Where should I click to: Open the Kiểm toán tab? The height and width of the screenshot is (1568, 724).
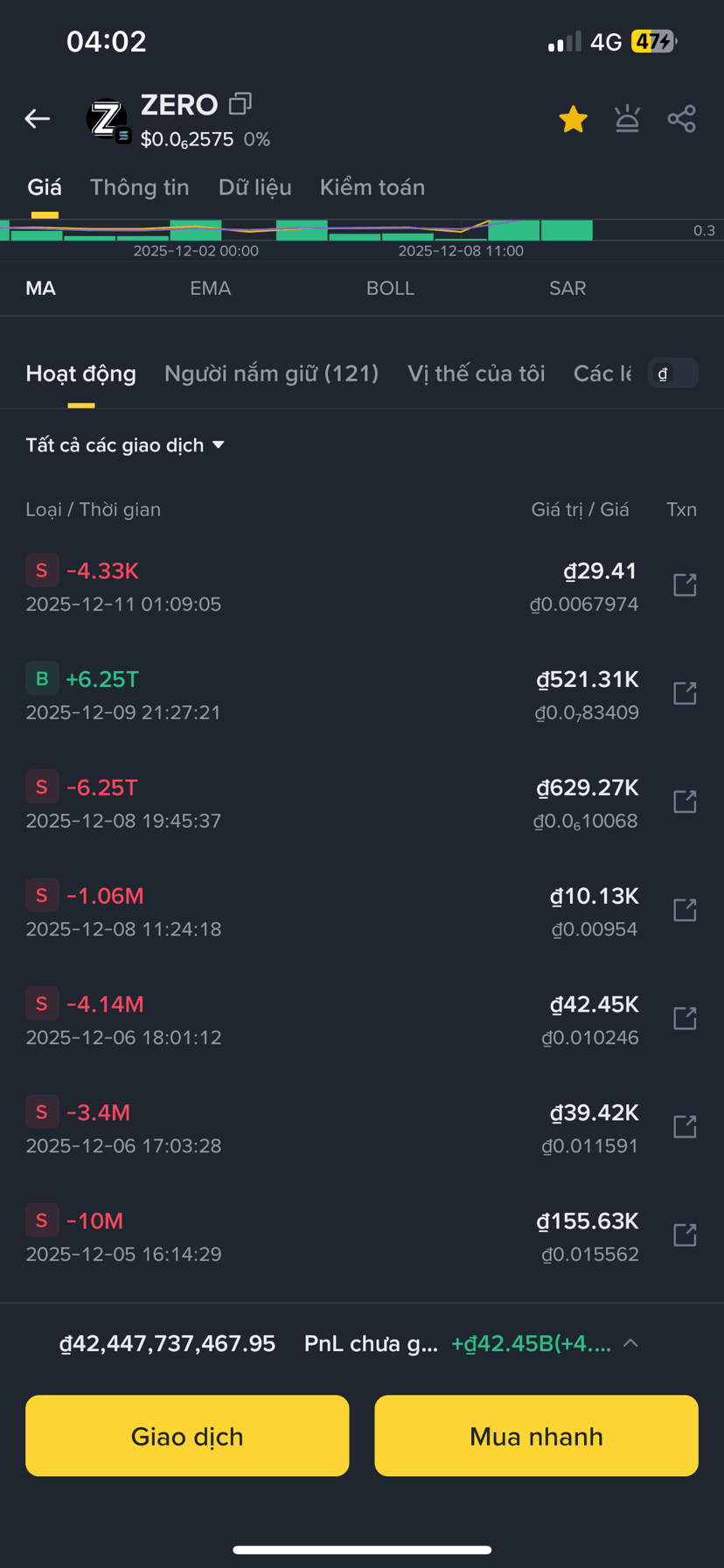(x=372, y=187)
